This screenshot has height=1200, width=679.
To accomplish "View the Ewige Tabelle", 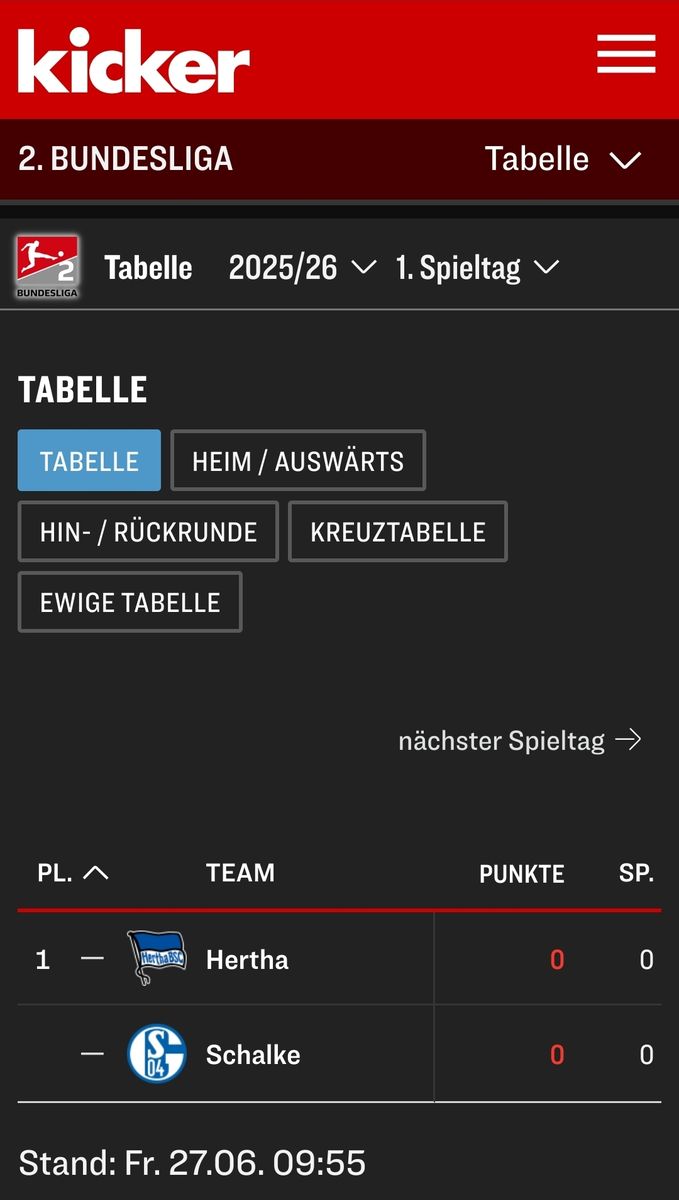I will click(x=130, y=602).
